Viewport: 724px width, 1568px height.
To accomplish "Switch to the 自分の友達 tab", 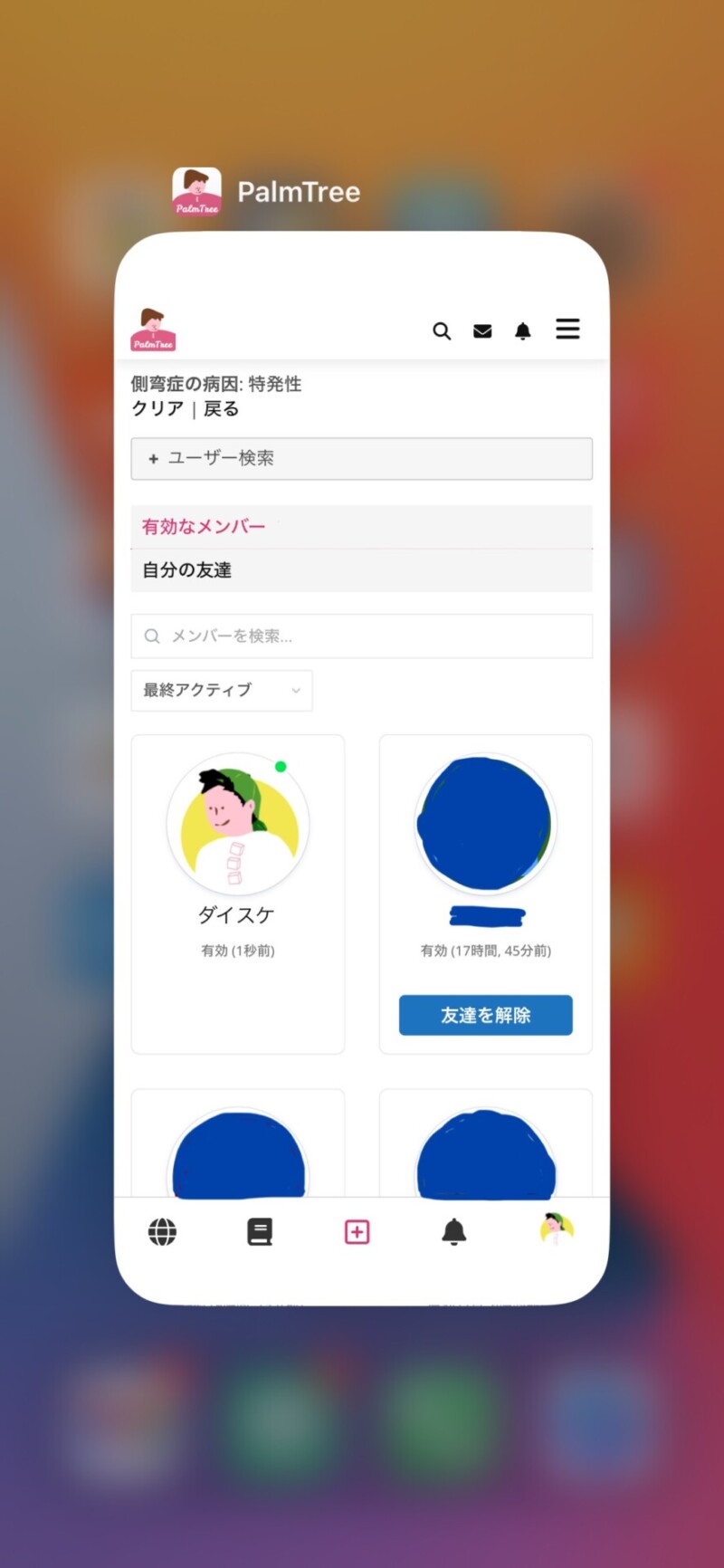I will tap(187, 570).
